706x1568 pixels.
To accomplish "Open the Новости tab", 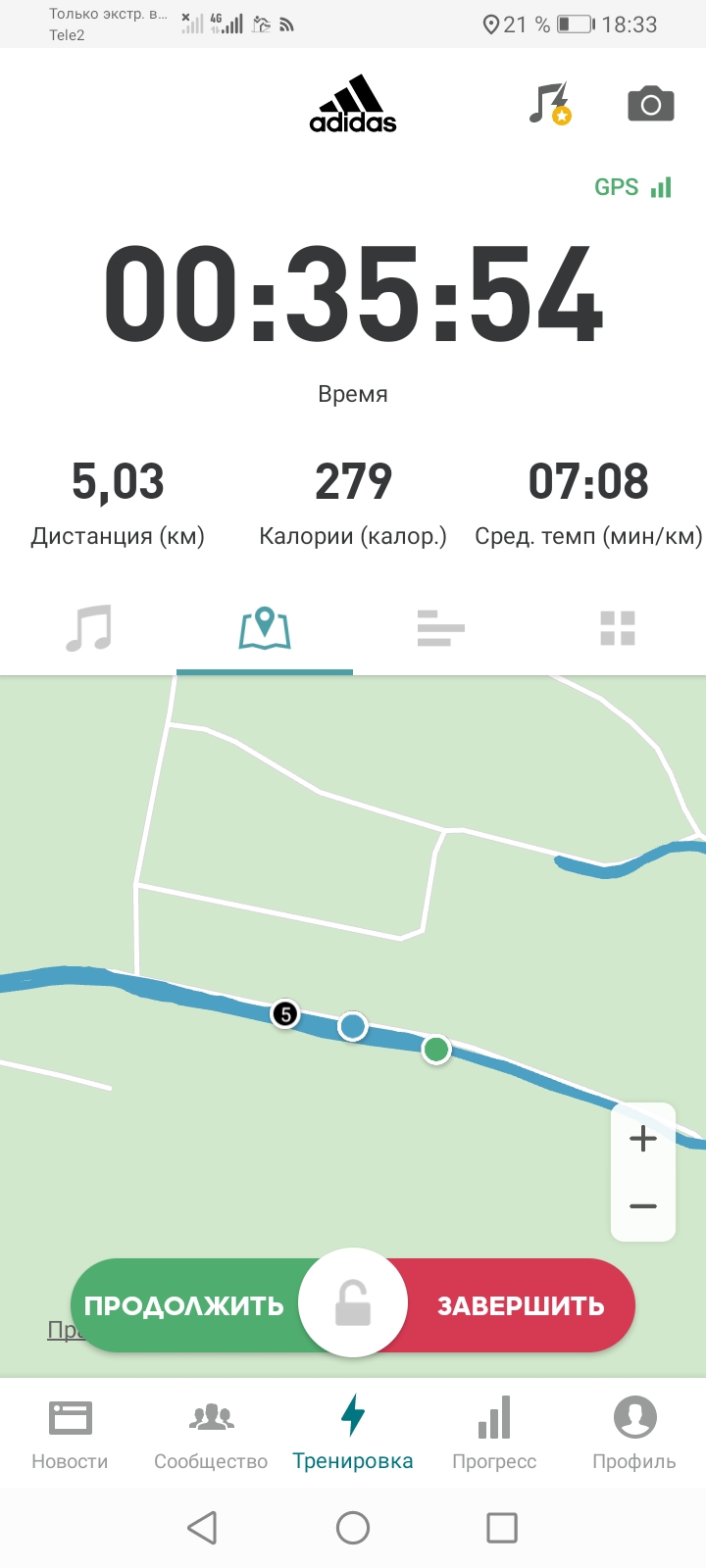I will pyautogui.click(x=70, y=1435).
